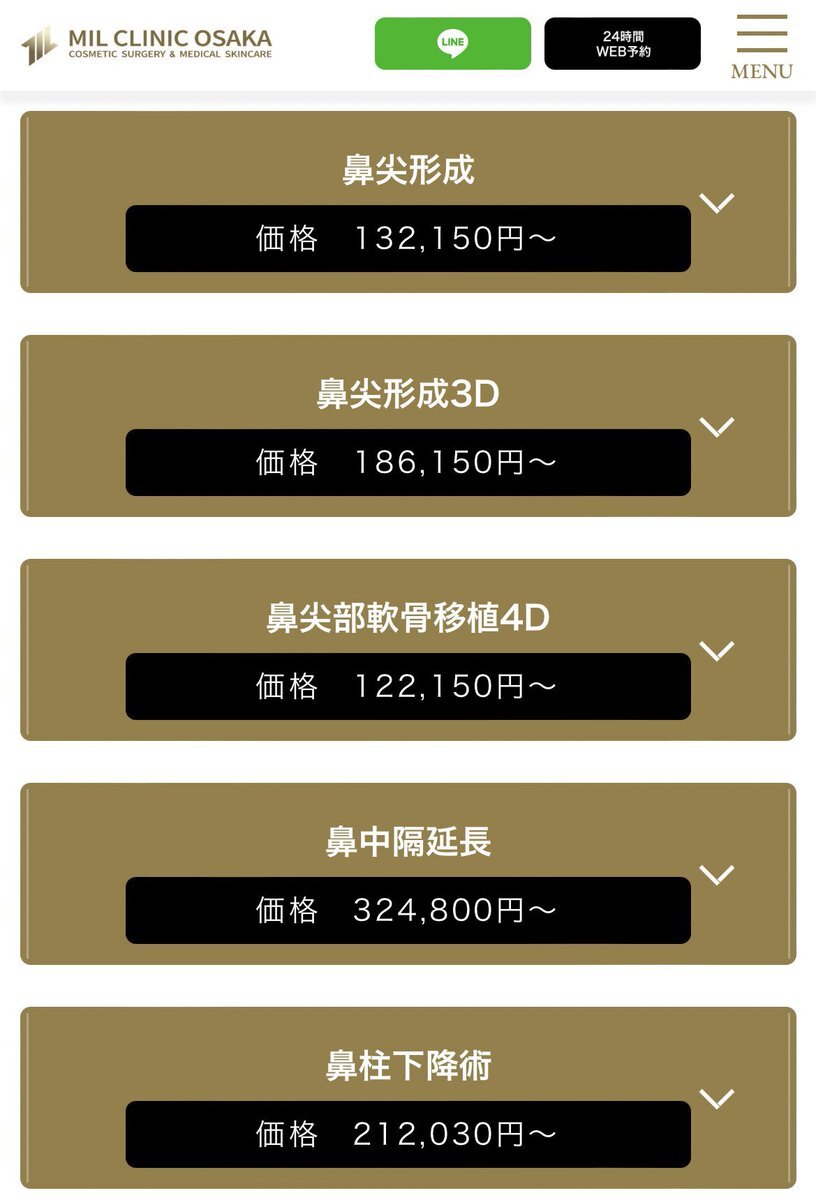Image resolution: width=816 pixels, height=1200 pixels.
Task: Open the 24時間 WEB予約 booking button
Action: pos(622,43)
